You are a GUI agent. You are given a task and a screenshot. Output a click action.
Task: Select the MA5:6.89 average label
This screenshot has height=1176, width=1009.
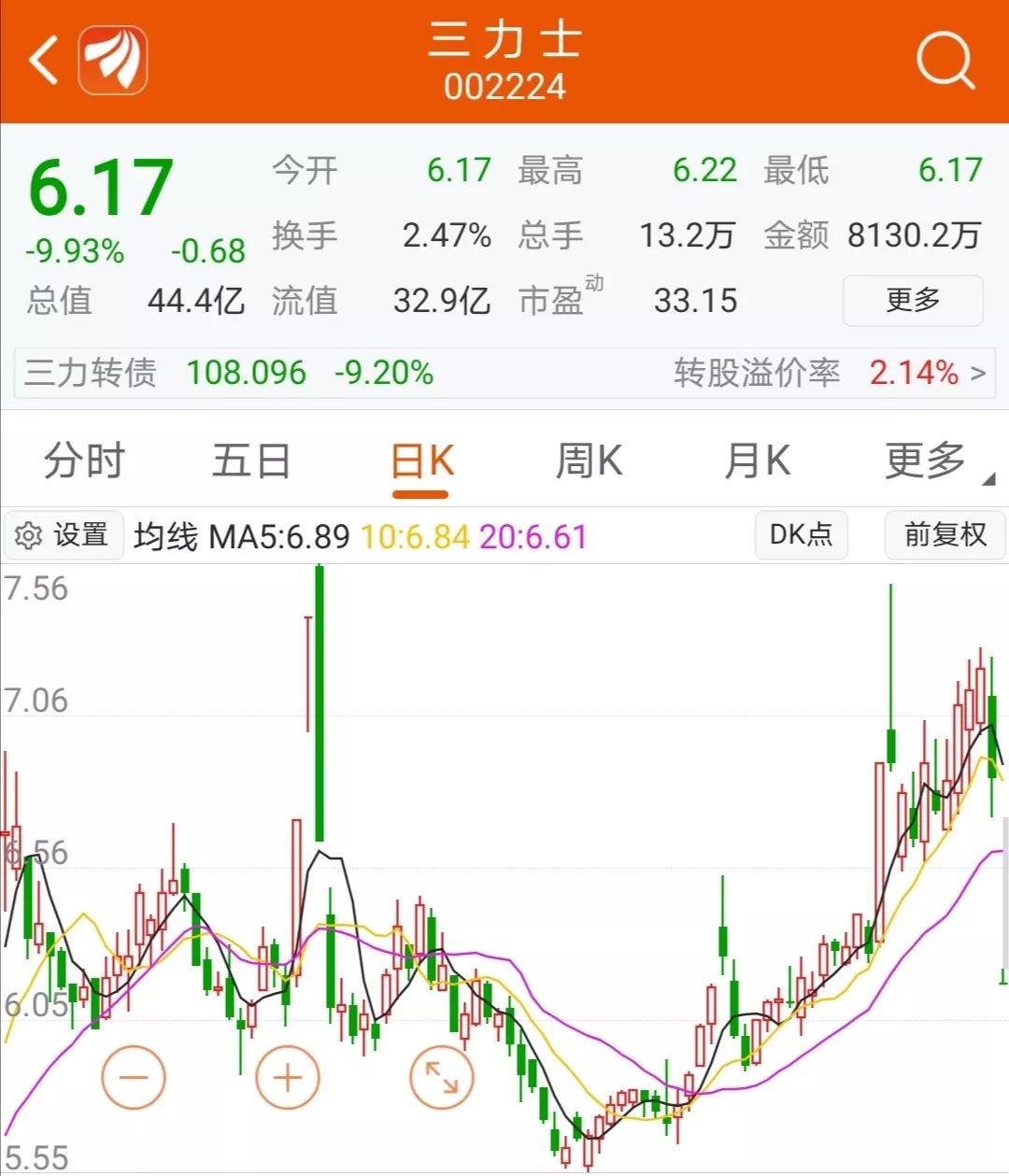[x=282, y=535]
